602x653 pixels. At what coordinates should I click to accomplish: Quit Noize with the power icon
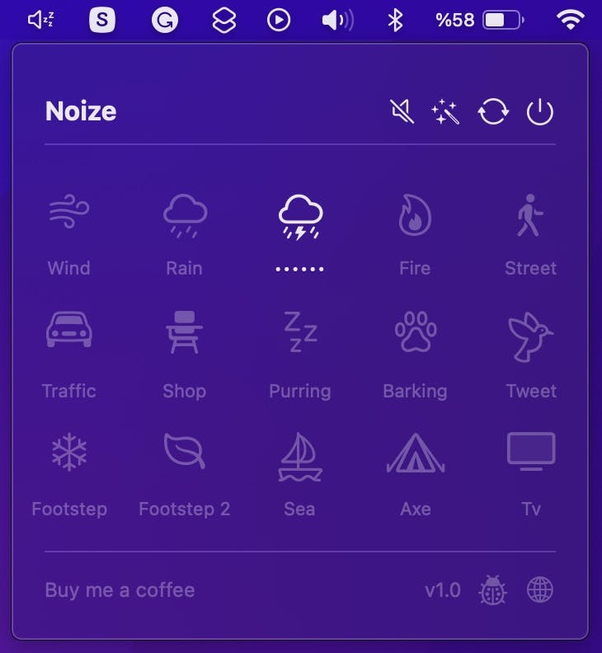point(540,112)
